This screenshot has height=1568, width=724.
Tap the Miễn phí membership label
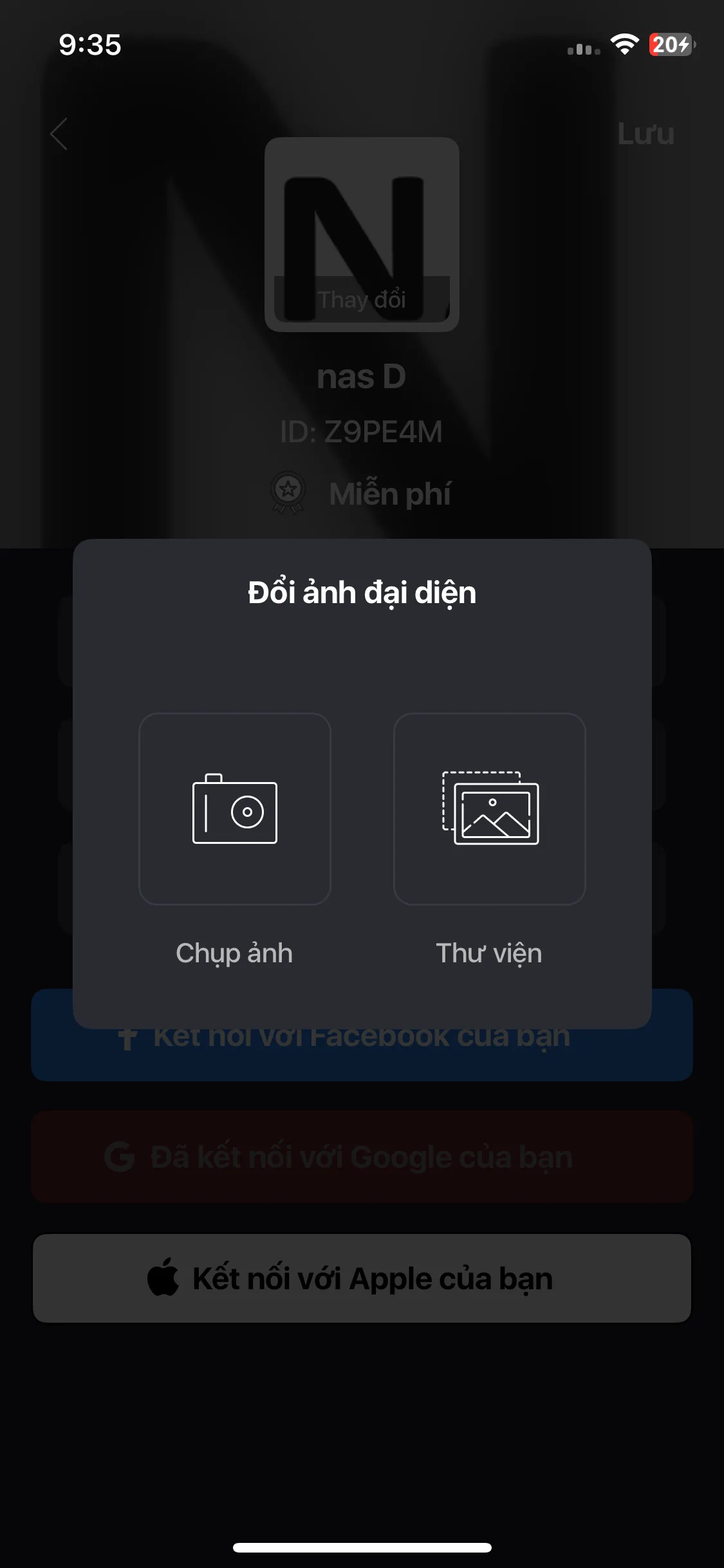390,492
